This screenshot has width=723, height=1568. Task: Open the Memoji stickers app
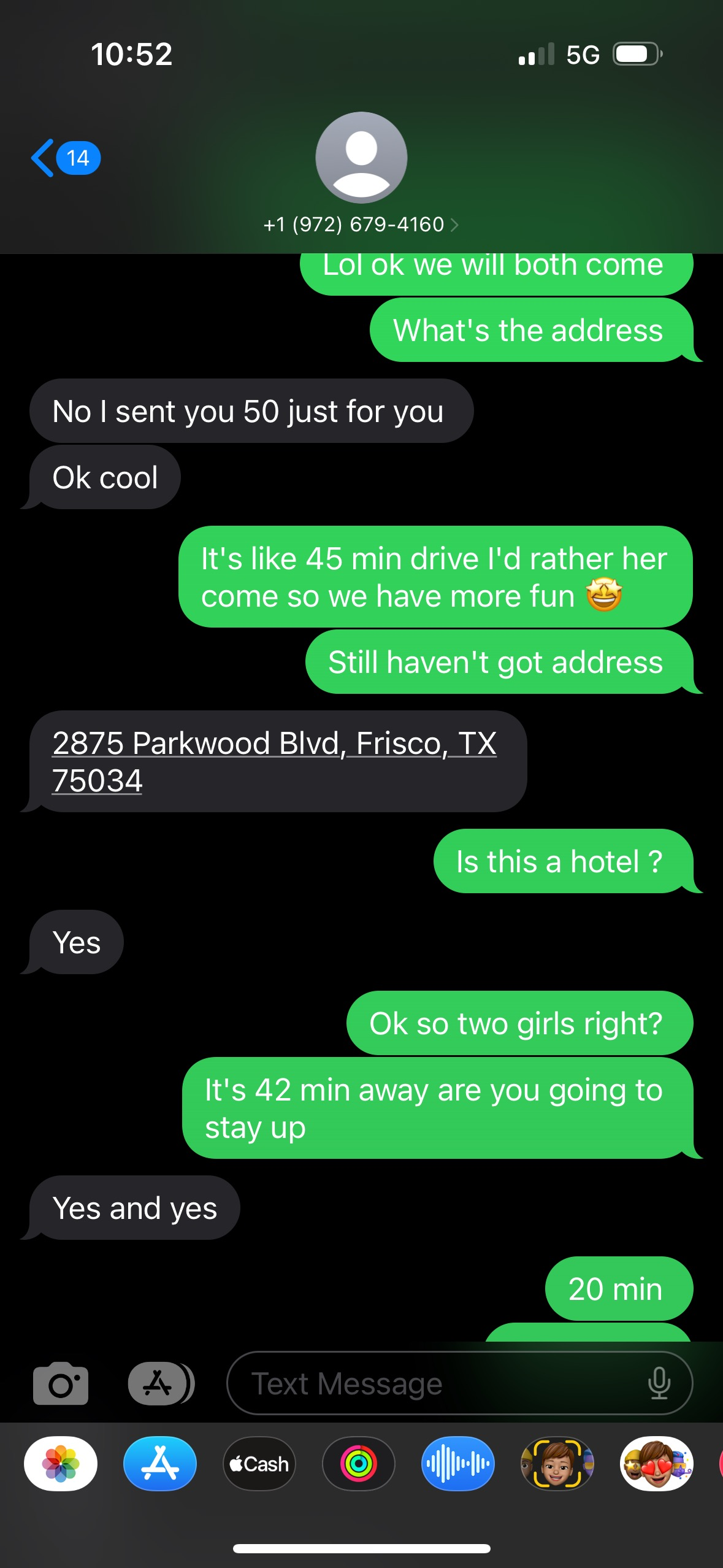point(656,1464)
